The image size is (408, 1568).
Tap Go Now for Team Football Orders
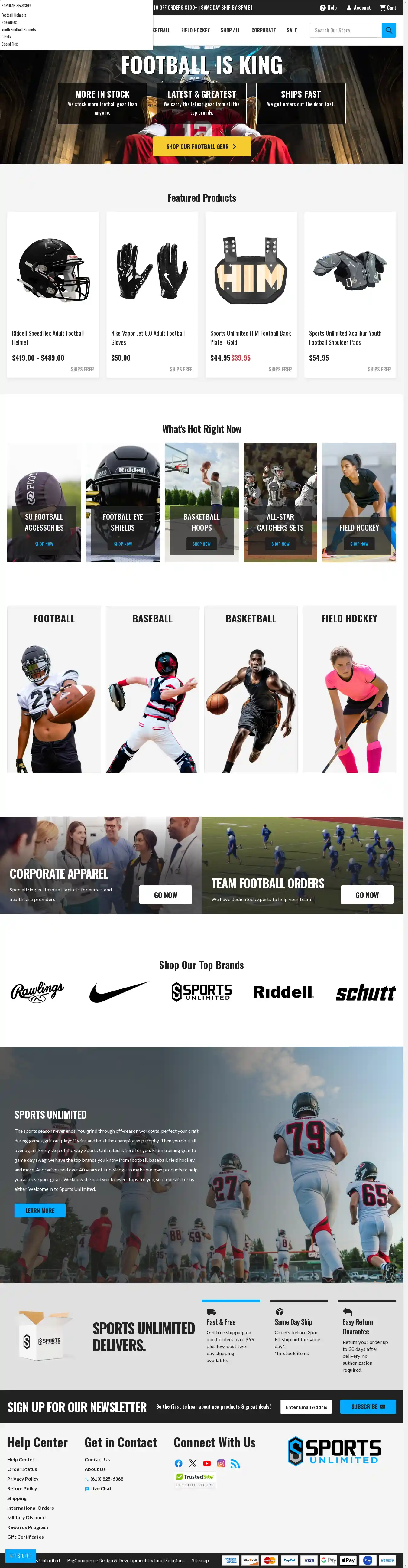(367, 895)
